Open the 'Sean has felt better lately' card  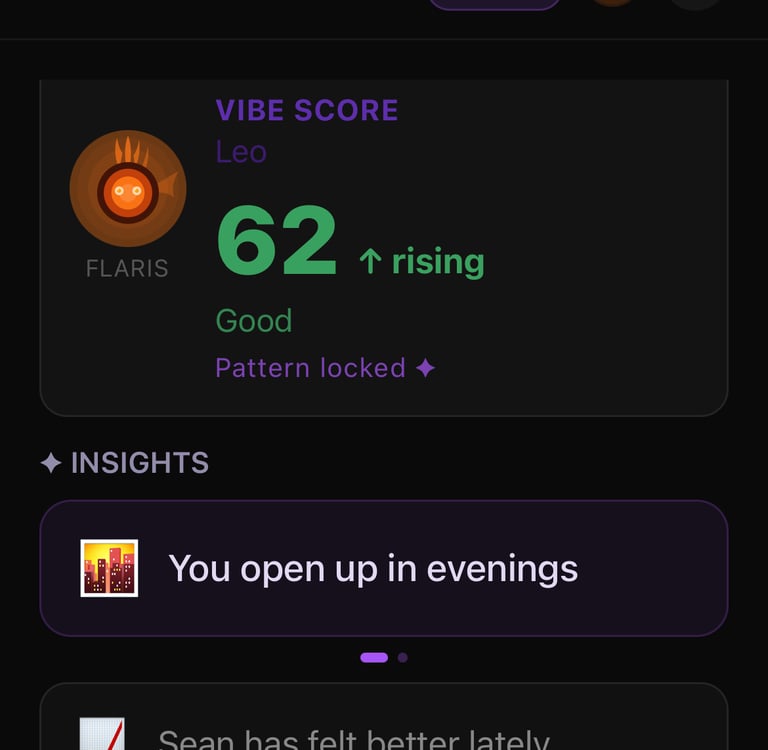pyautogui.click(x=384, y=716)
